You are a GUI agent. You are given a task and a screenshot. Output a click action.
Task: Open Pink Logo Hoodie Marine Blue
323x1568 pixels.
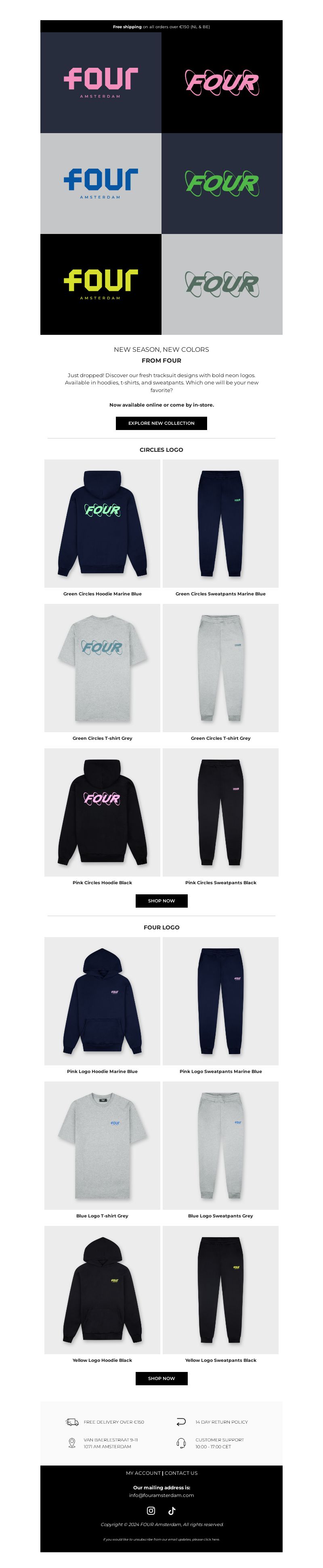point(103,1001)
